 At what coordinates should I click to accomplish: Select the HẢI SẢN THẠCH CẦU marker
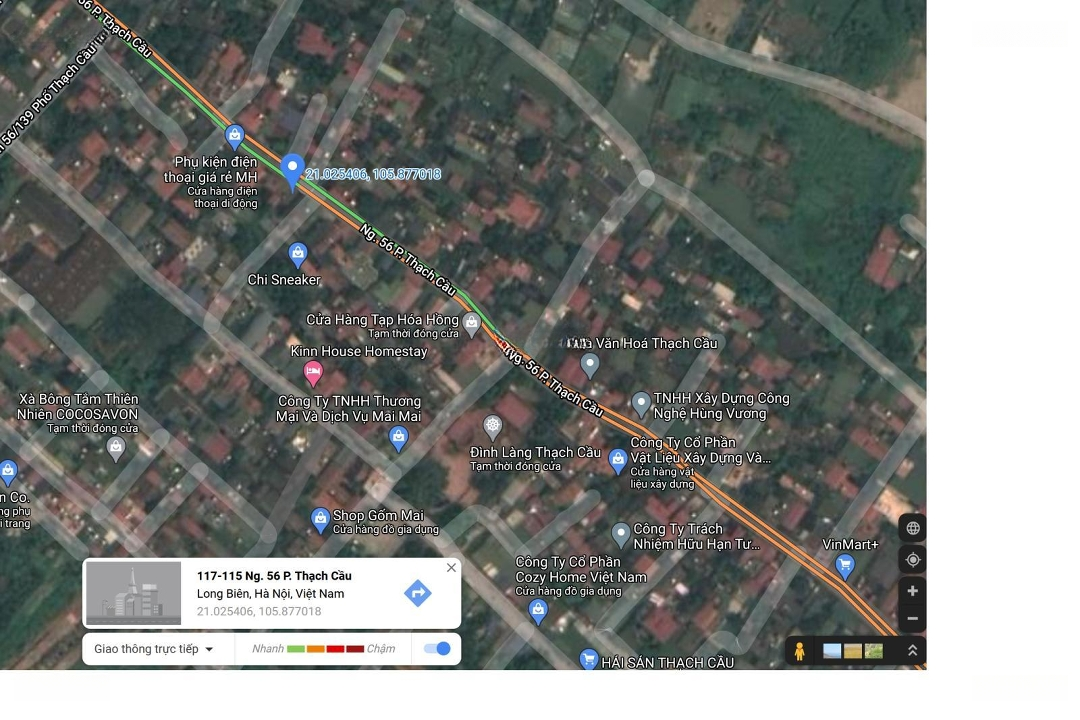(588, 660)
